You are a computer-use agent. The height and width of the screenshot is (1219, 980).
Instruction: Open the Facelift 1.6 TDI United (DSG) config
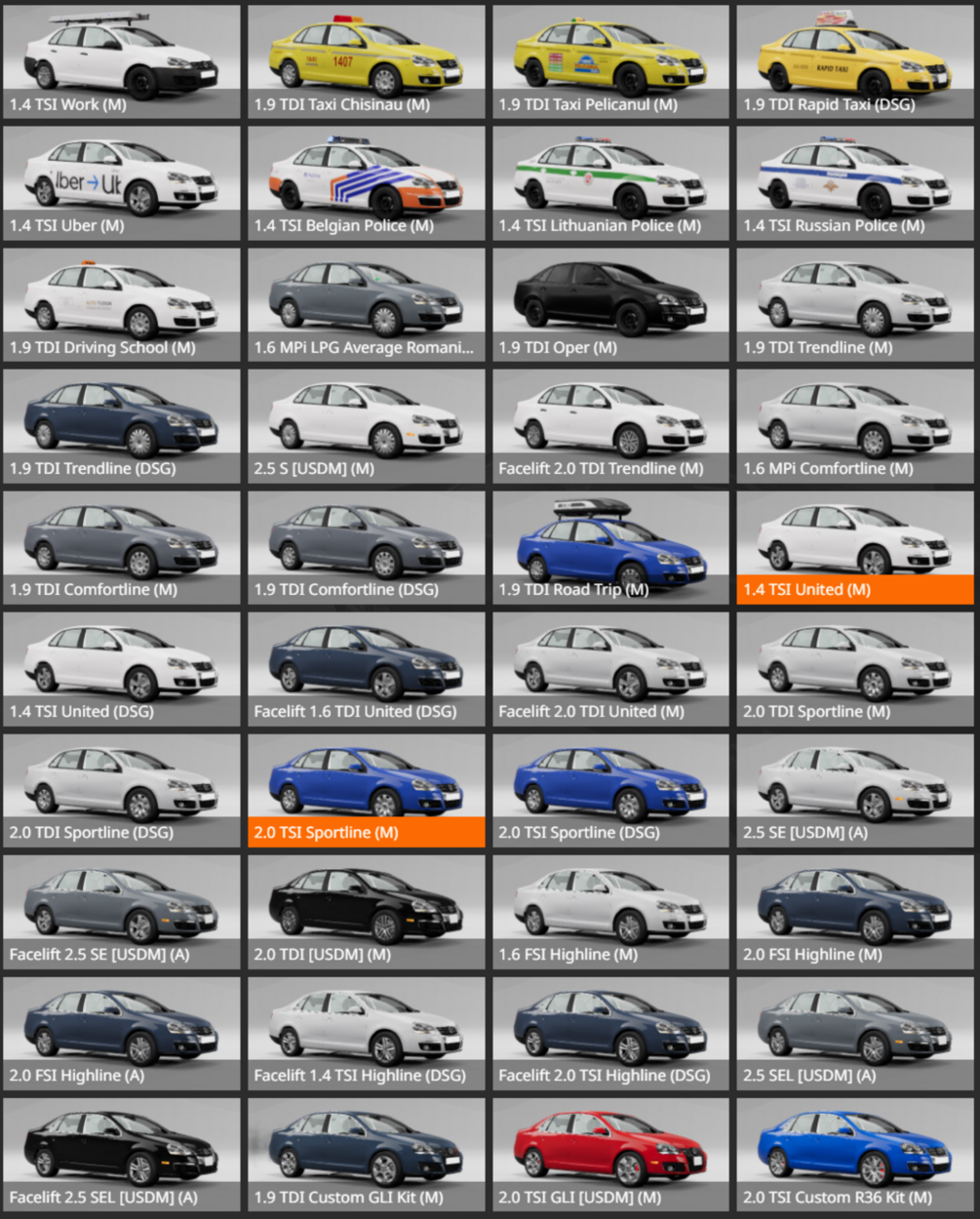[366, 669]
